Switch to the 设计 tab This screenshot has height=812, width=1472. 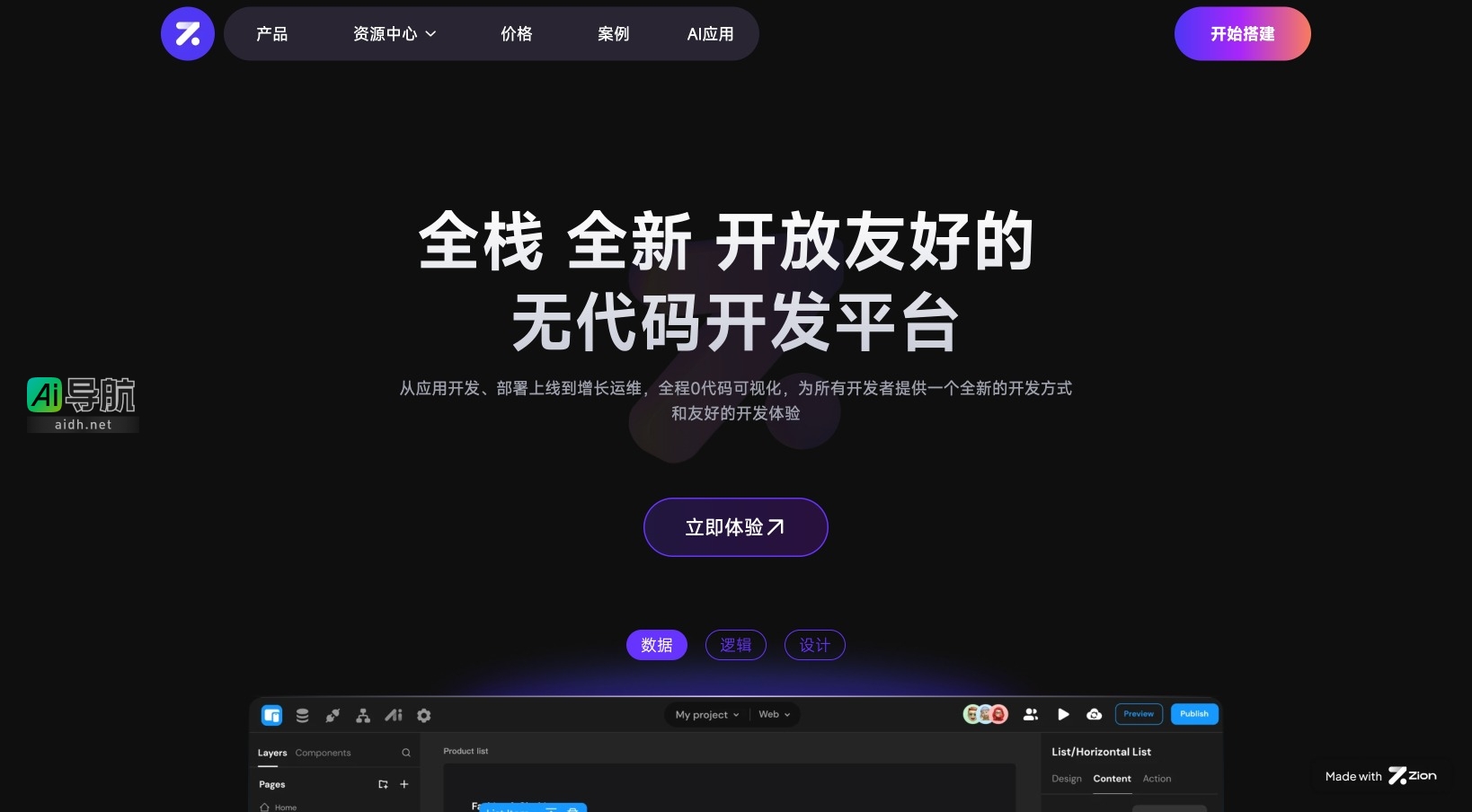pyautogui.click(x=814, y=645)
